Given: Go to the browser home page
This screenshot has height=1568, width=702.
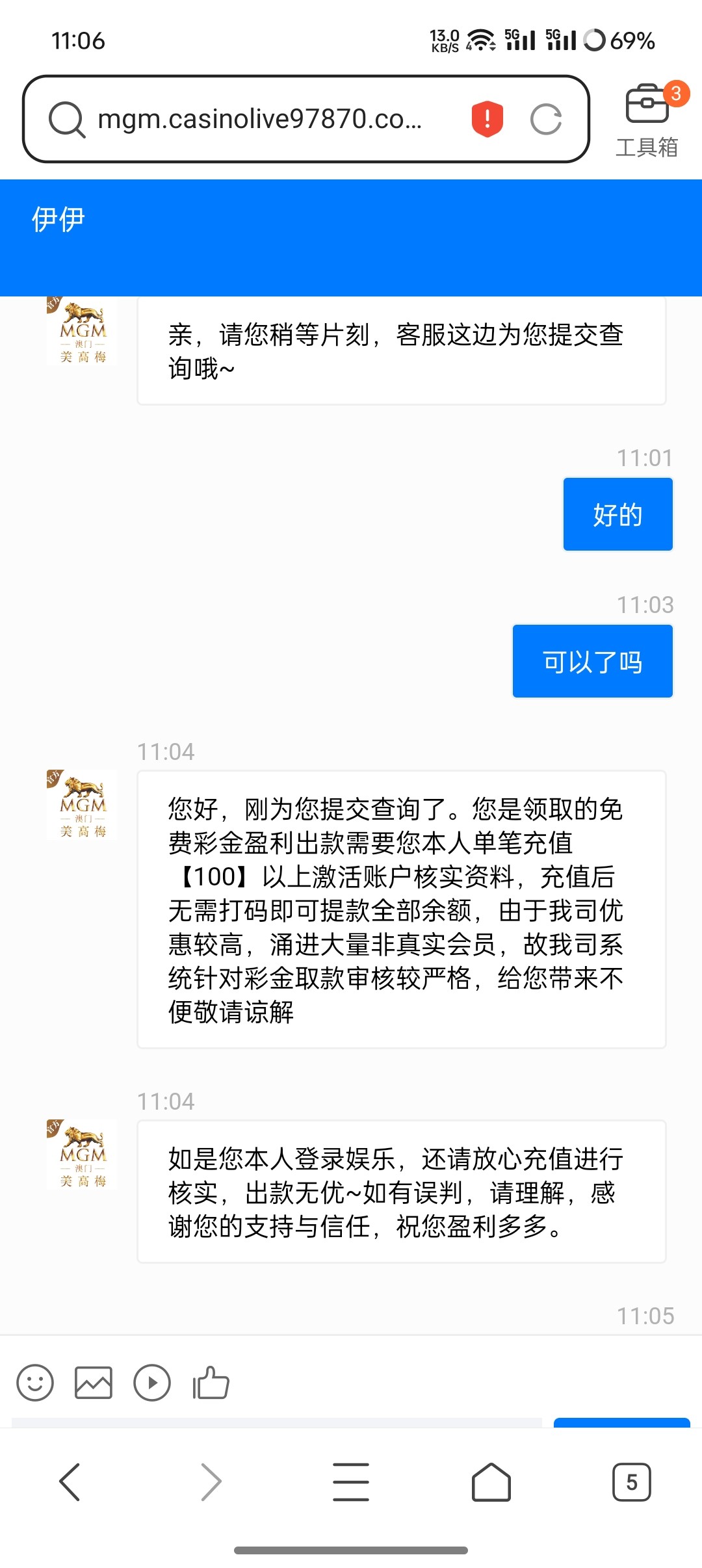Looking at the screenshot, I should pos(491,1482).
